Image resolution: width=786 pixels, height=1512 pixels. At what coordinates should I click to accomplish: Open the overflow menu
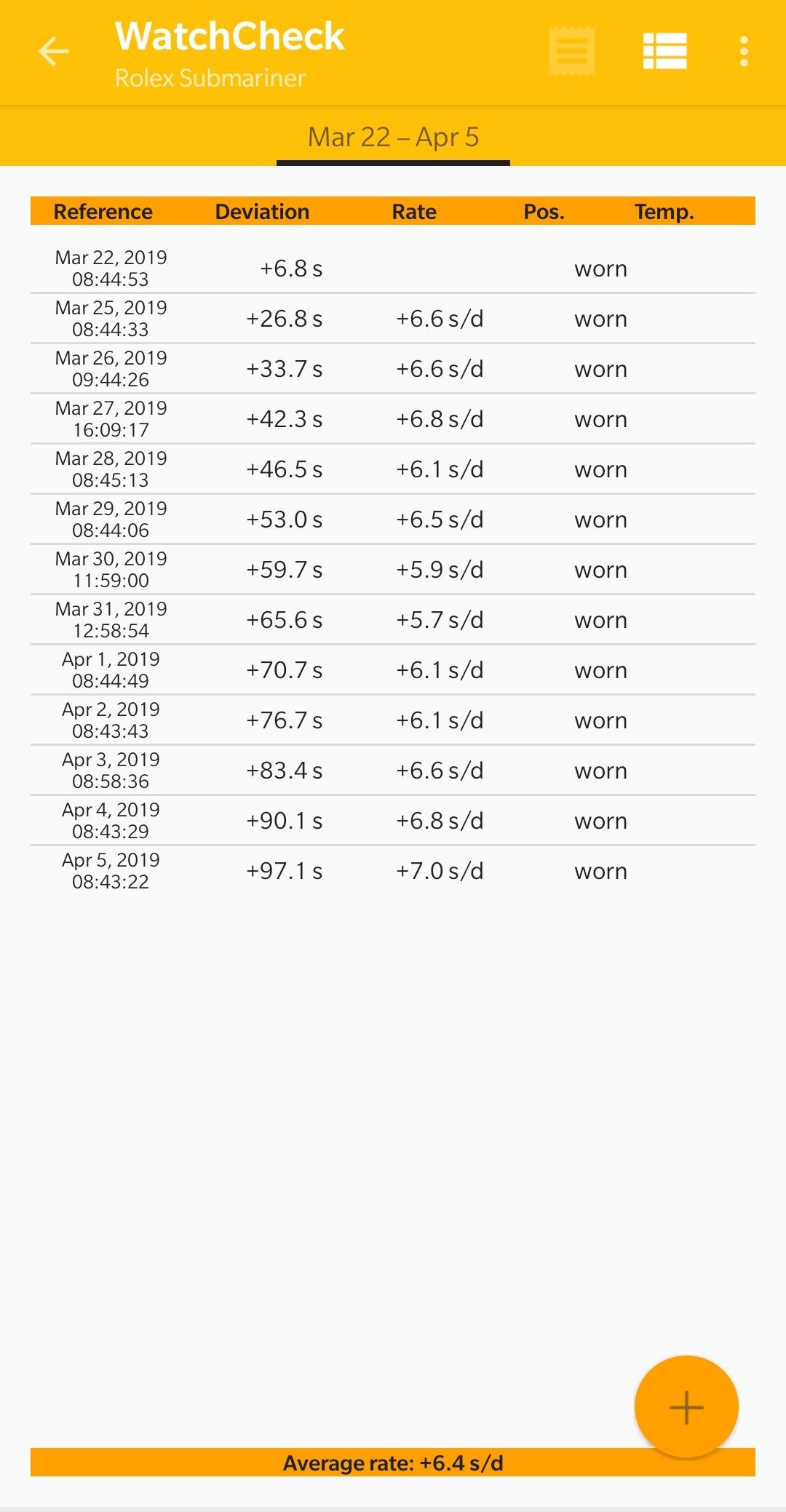pyautogui.click(x=744, y=52)
